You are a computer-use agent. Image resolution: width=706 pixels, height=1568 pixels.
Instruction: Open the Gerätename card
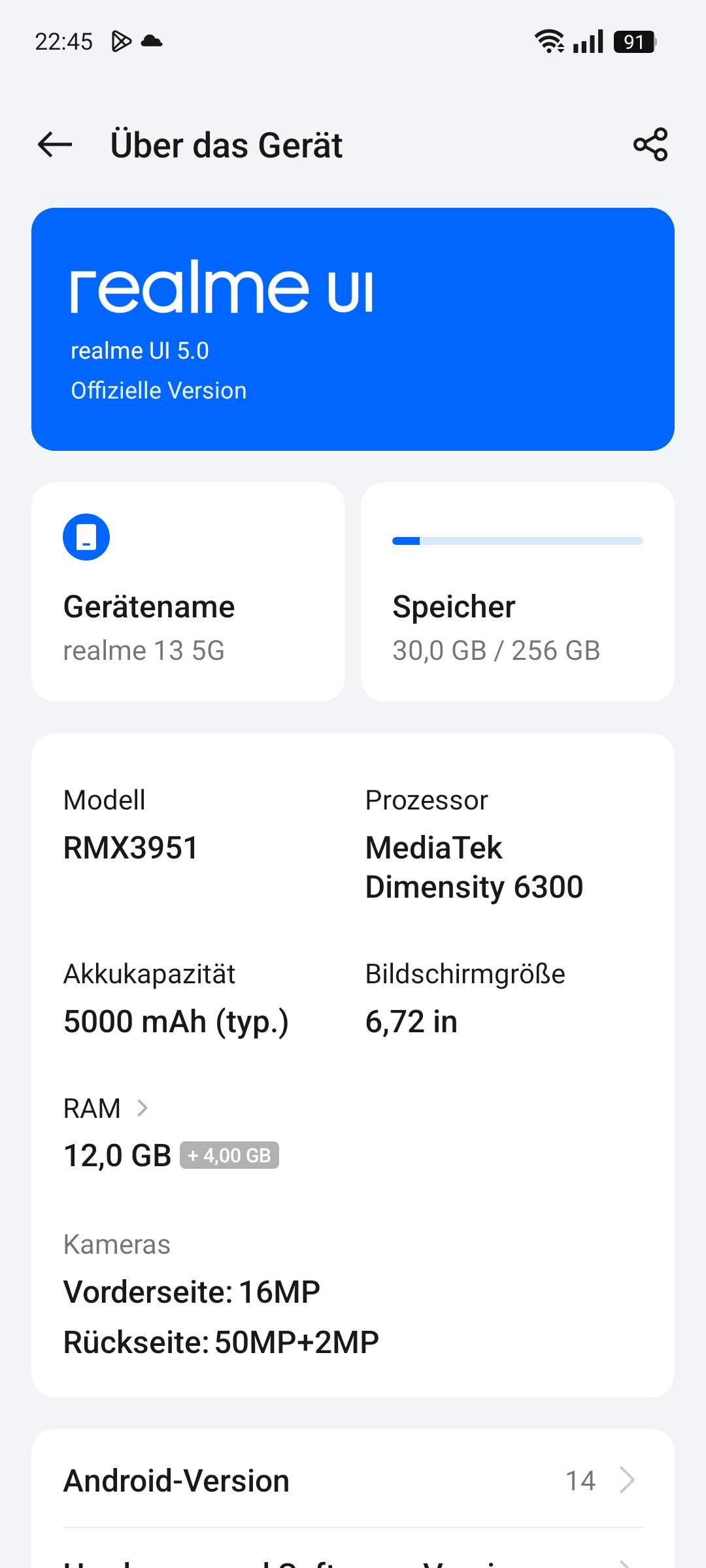[188, 592]
